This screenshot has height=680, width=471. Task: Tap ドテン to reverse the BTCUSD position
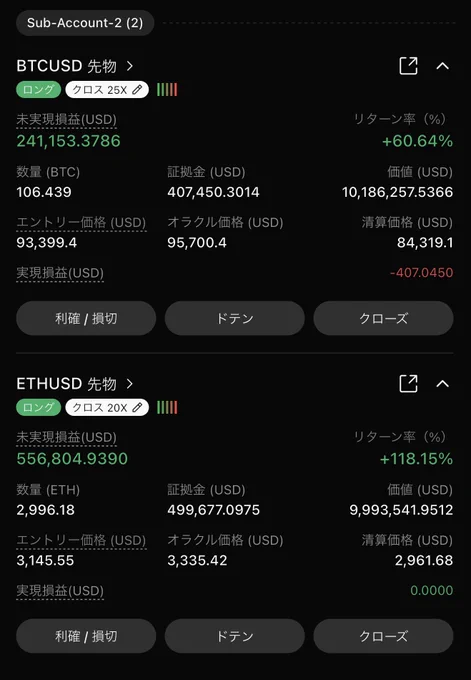click(235, 318)
